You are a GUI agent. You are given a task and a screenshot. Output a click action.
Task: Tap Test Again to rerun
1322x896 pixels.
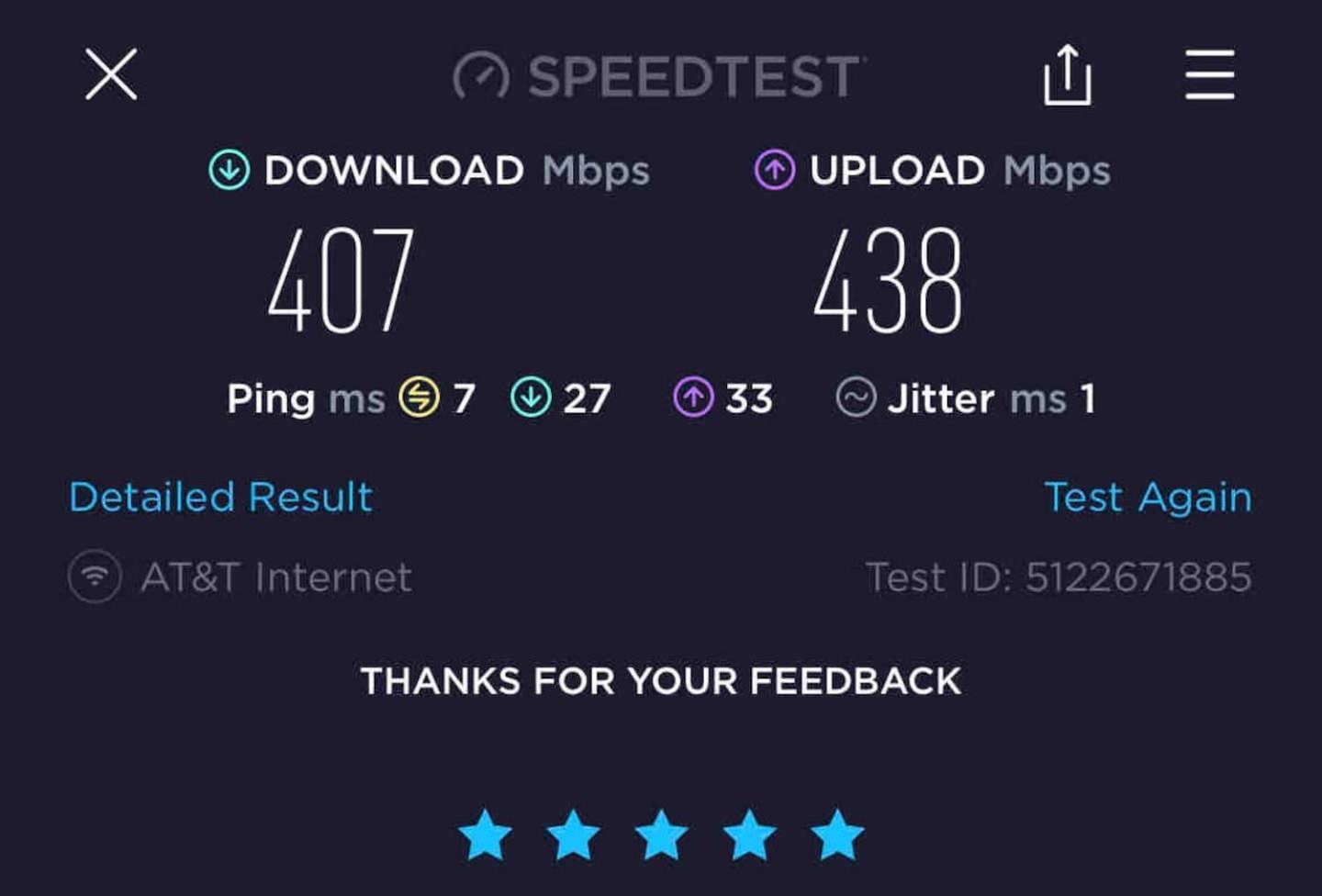(1148, 497)
